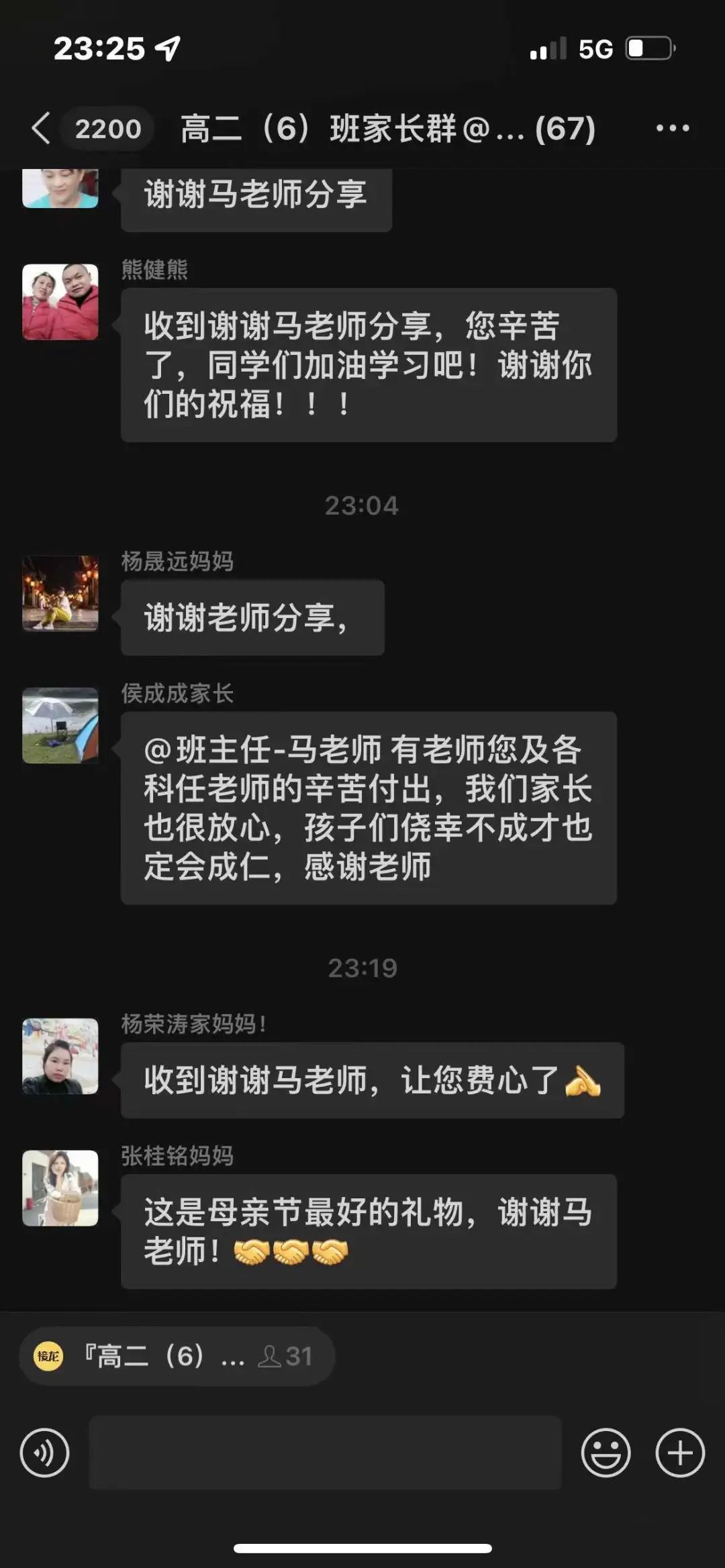
Task: View 杨晟远妈妈's avatar profile
Action: click(60, 593)
